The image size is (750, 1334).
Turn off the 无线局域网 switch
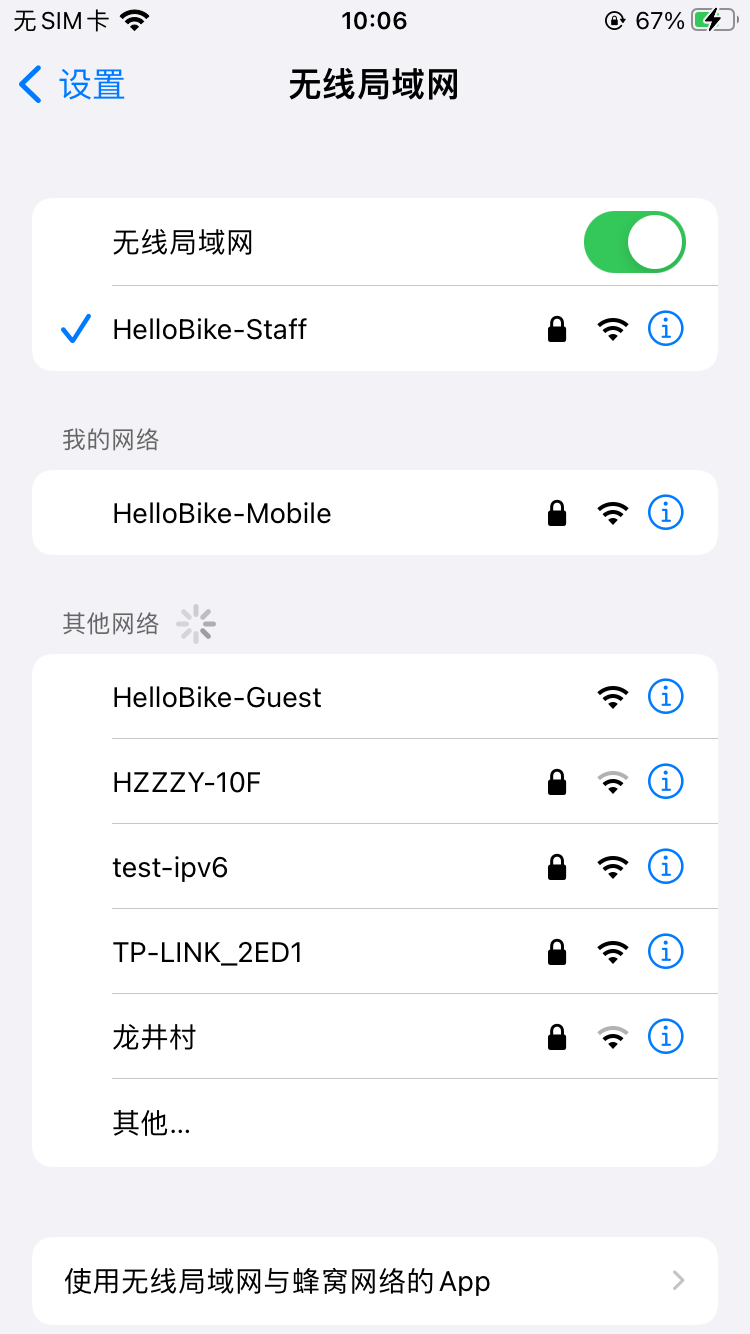634,242
